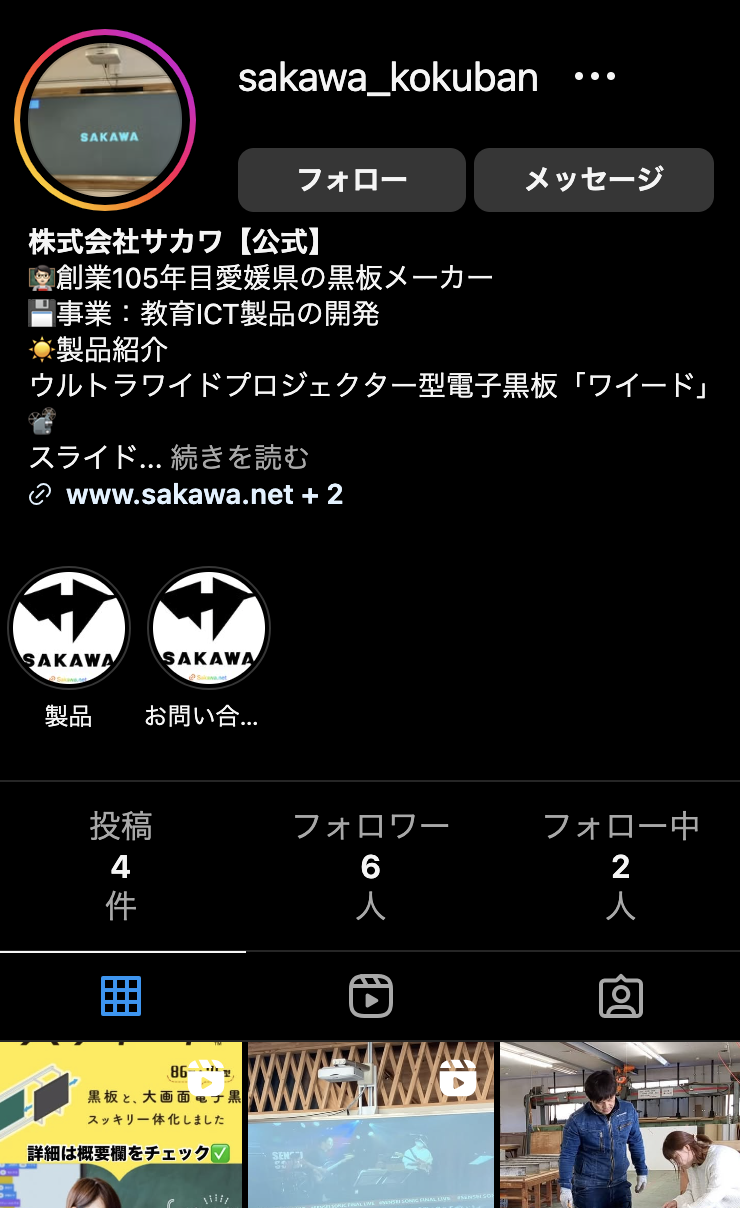
Task: Switch to the tagged posts tab
Action: tap(620, 996)
